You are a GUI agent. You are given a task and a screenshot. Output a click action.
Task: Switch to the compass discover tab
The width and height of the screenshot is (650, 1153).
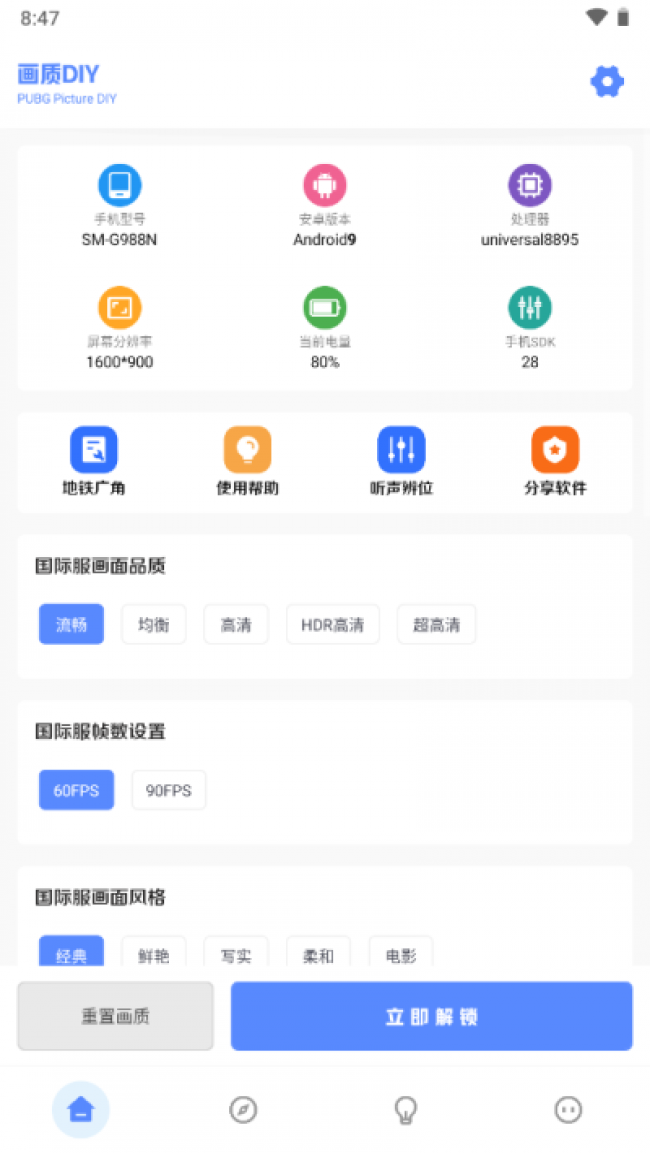point(243,1110)
